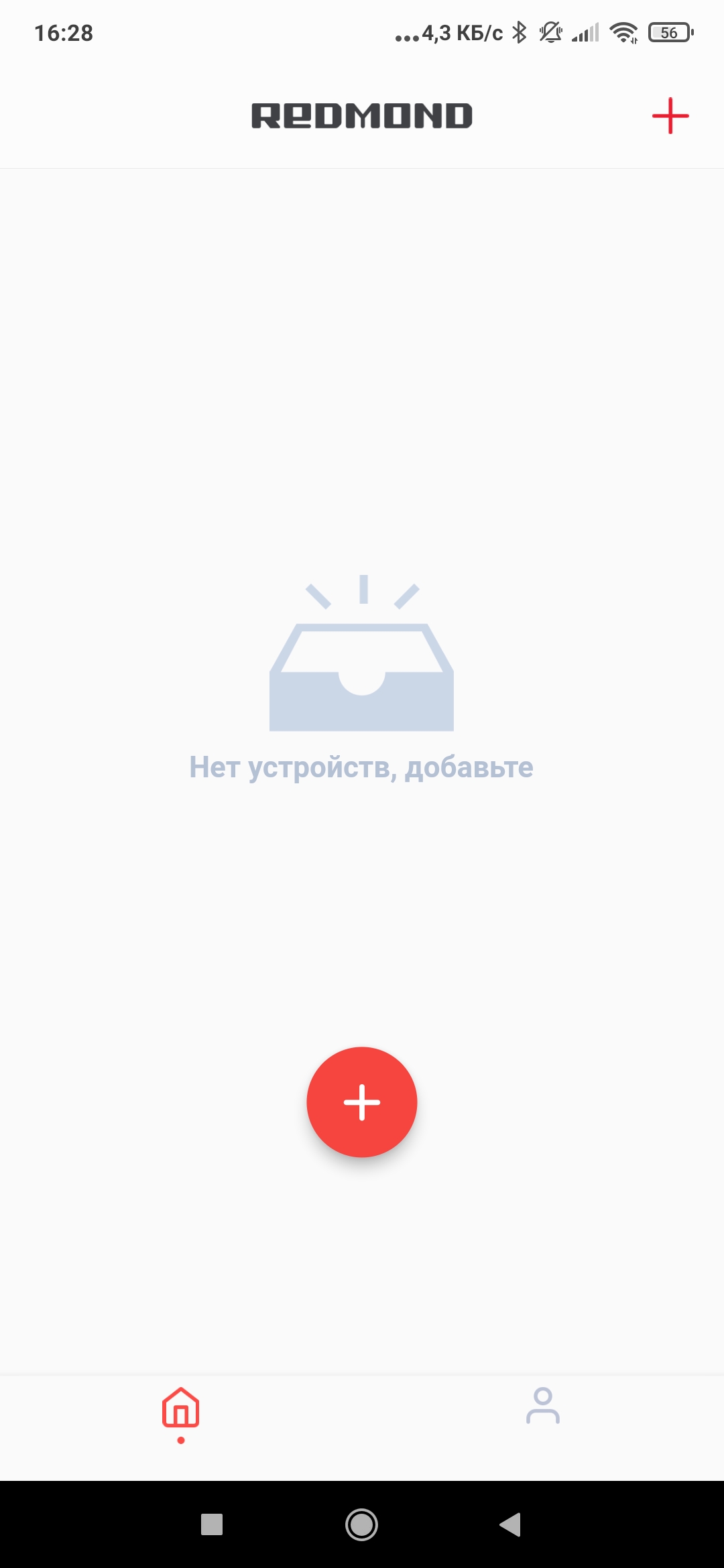Tap the red plus icon in the header
Viewport: 724px width, 1568px height.
point(670,116)
